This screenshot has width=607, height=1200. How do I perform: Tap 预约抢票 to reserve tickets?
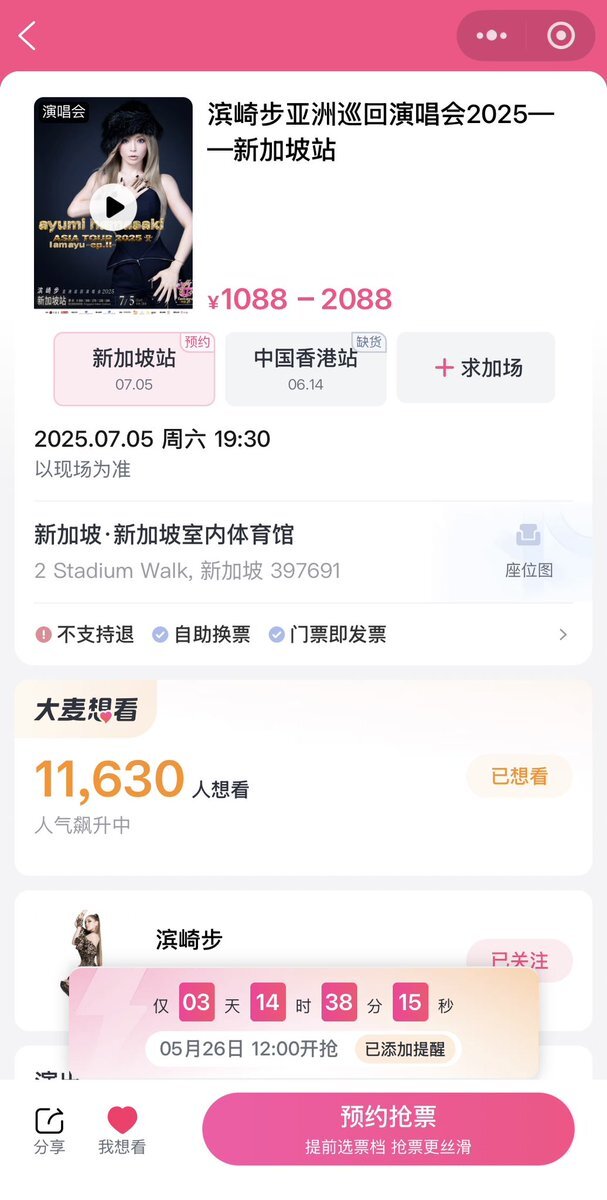tap(388, 1129)
